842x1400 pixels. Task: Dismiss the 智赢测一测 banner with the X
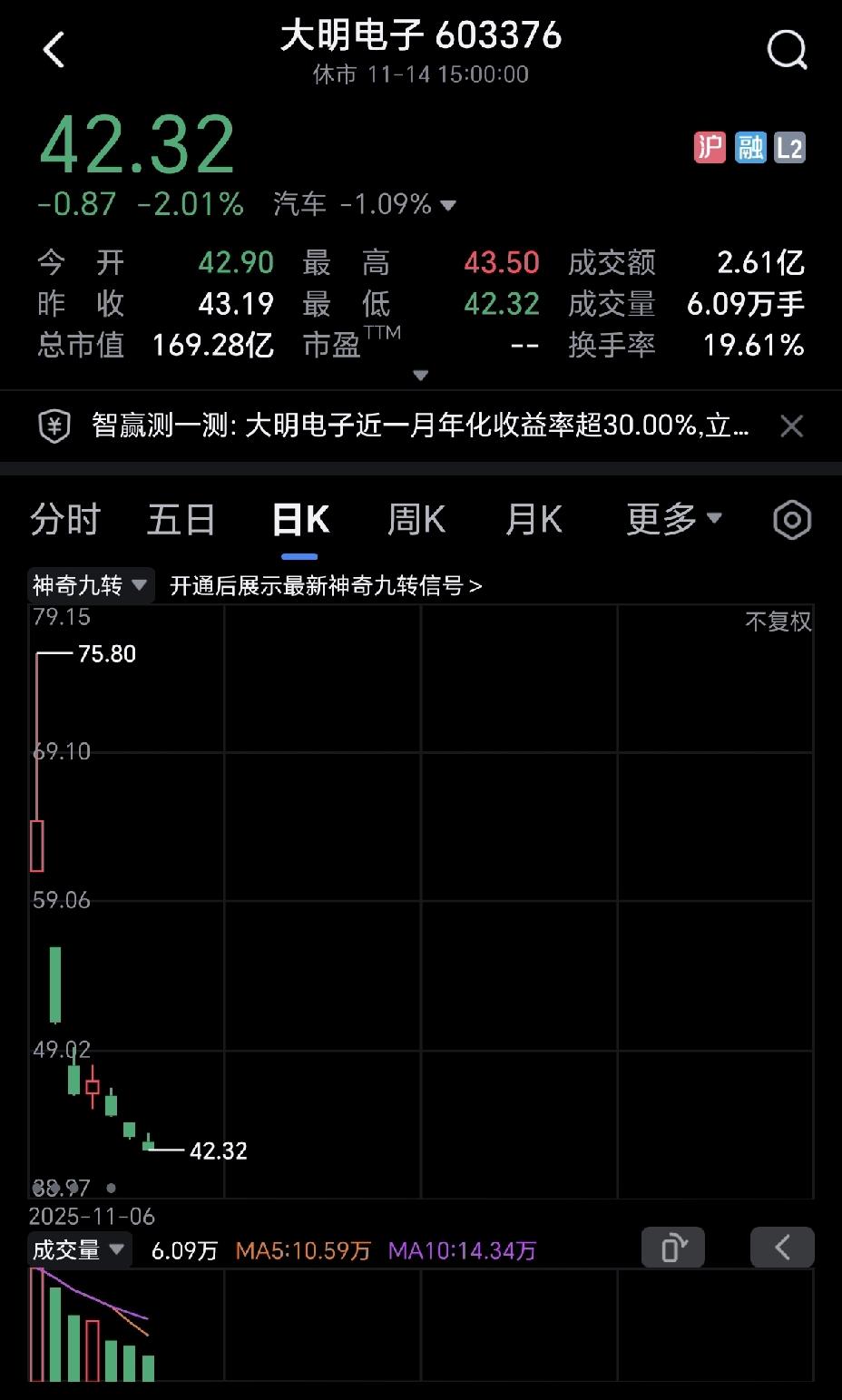tap(791, 426)
